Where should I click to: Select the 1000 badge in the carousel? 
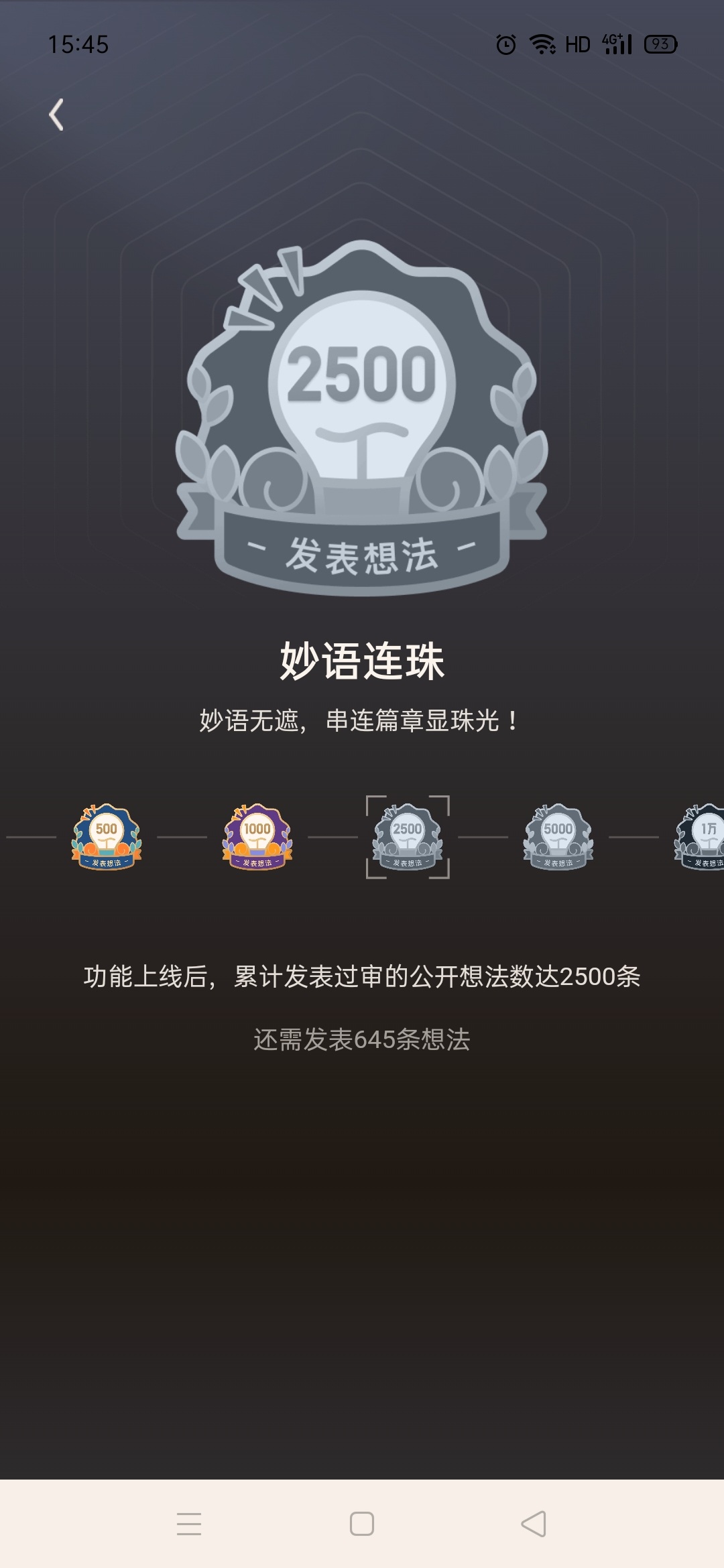click(257, 837)
